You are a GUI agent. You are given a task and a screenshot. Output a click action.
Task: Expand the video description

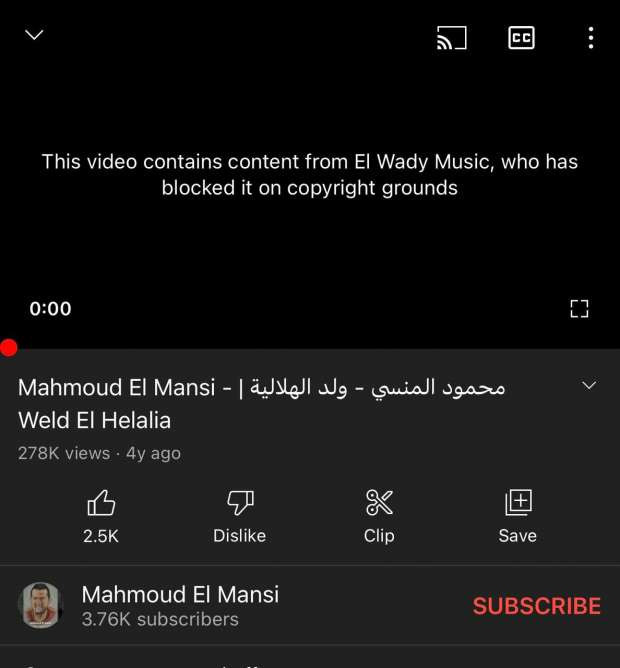(x=589, y=386)
